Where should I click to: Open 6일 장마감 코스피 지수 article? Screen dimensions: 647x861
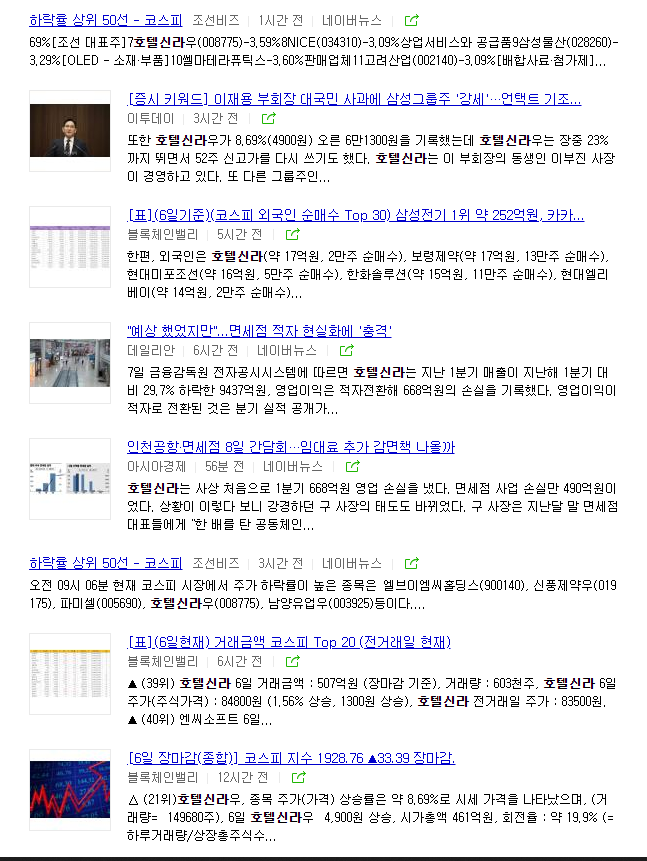pyautogui.click(x=291, y=758)
